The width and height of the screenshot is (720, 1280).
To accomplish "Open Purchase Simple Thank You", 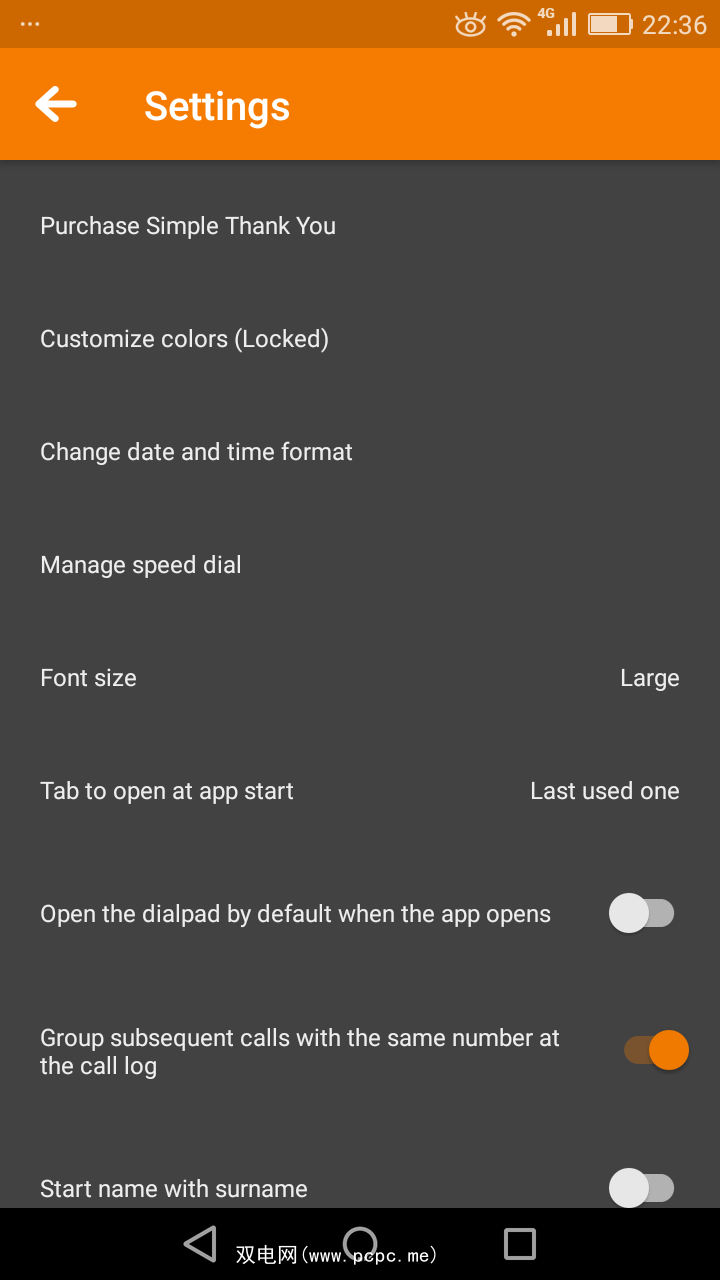I will [x=188, y=226].
